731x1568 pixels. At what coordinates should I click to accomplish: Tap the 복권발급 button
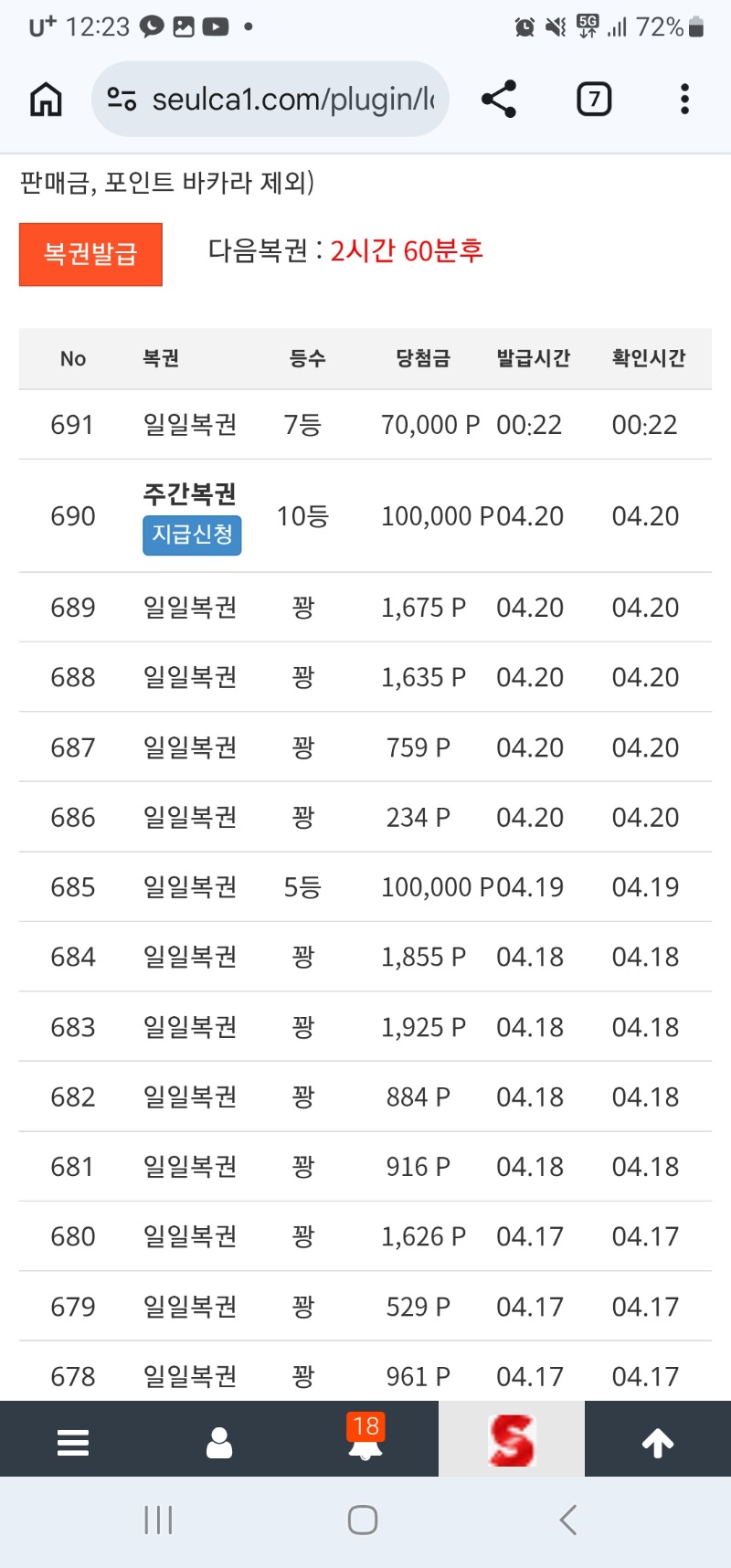(90, 254)
